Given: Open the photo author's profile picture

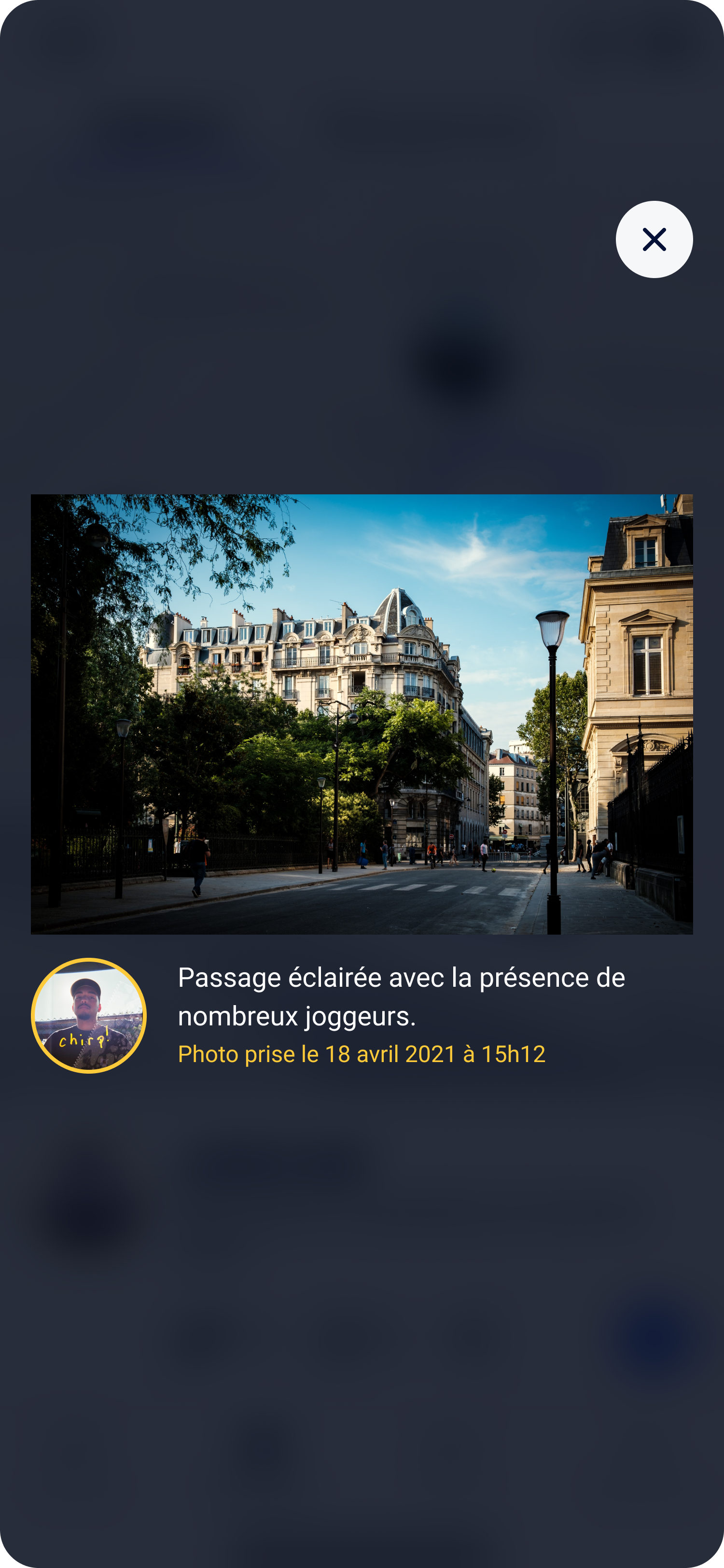Looking at the screenshot, I should [x=89, y=1015].
